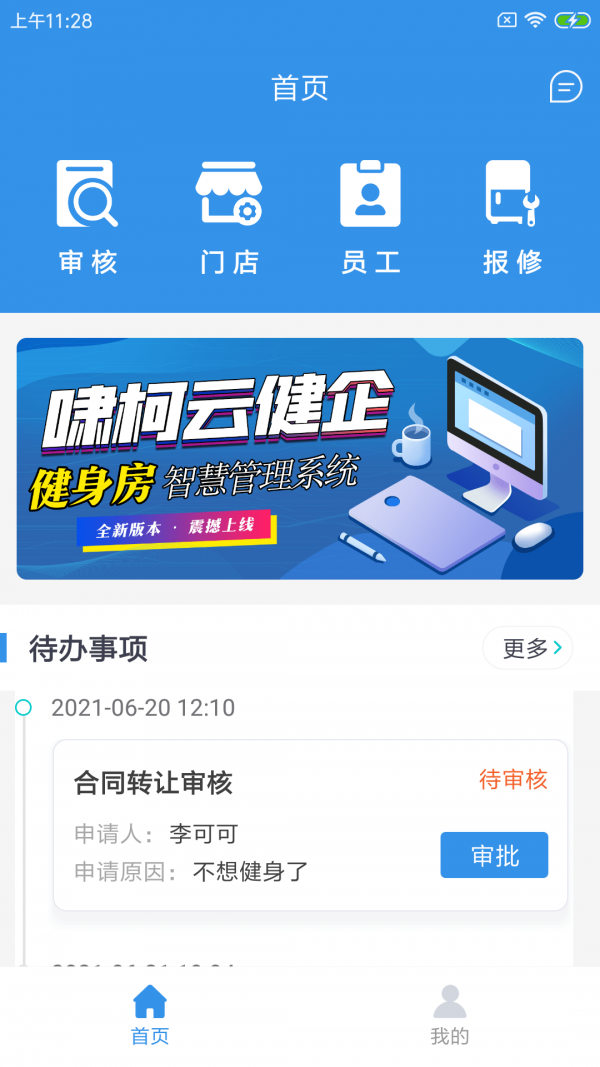The height and width of the screenshot is (1067, 600).
Task: Open the 审核 review section
Action: [88, 217]
